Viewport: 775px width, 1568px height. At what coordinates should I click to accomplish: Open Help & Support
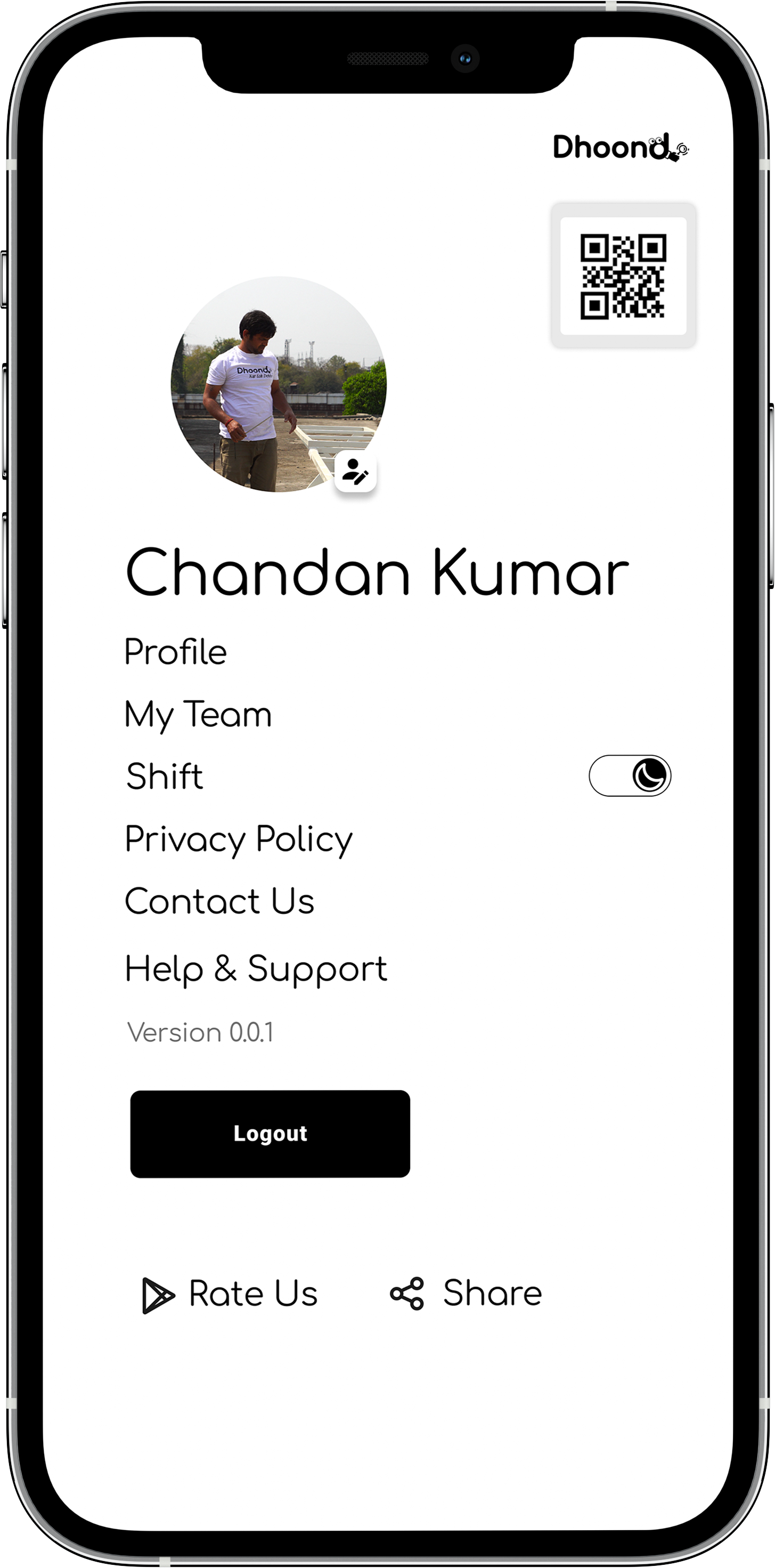click(256, 968)
